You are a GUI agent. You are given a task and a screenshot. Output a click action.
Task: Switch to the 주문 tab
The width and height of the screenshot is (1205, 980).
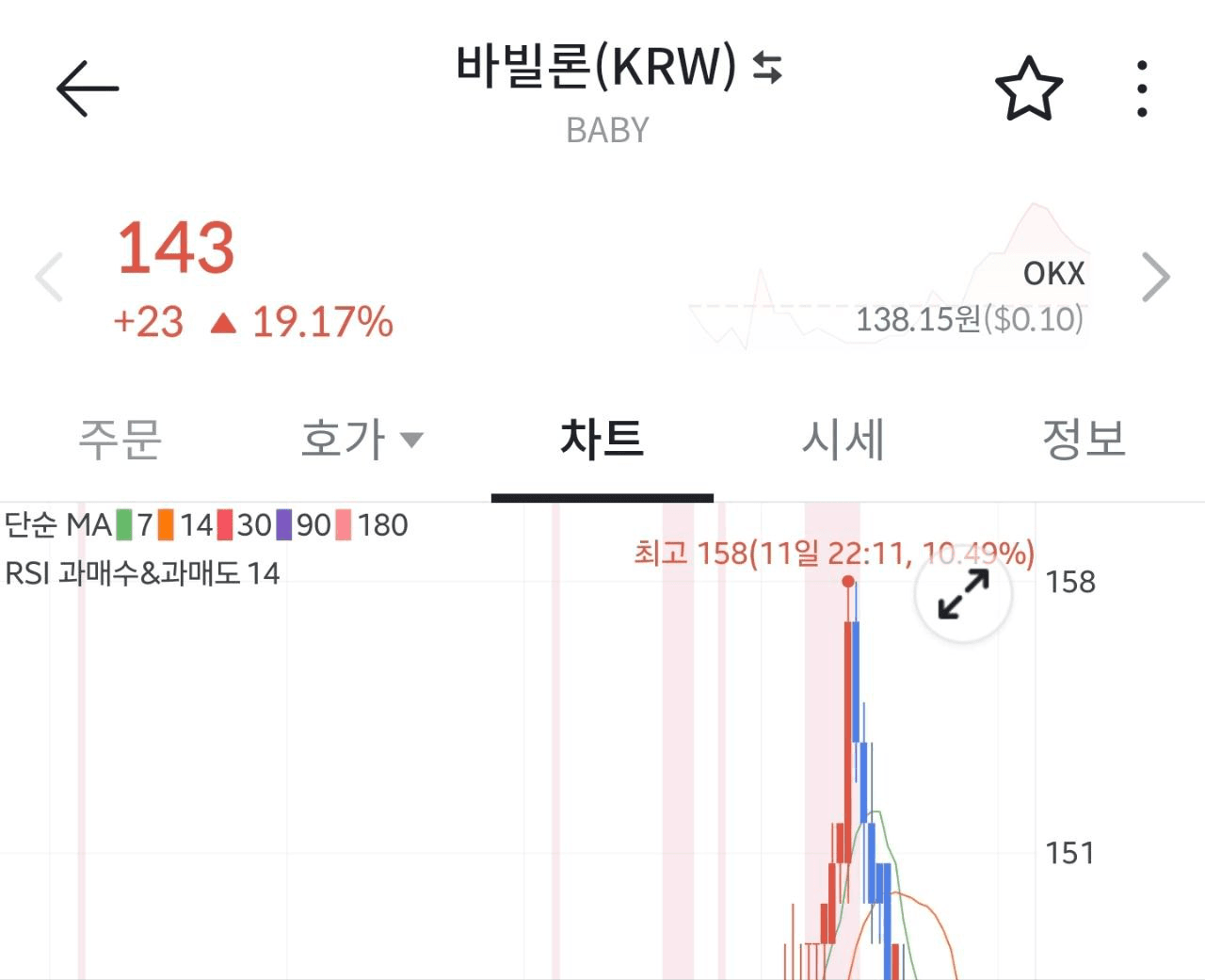120,440
